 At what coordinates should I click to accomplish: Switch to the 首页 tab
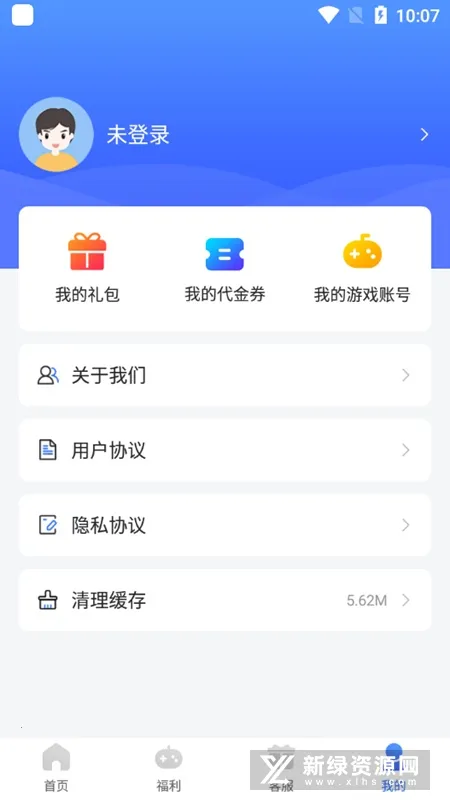[x=56, y=767]
